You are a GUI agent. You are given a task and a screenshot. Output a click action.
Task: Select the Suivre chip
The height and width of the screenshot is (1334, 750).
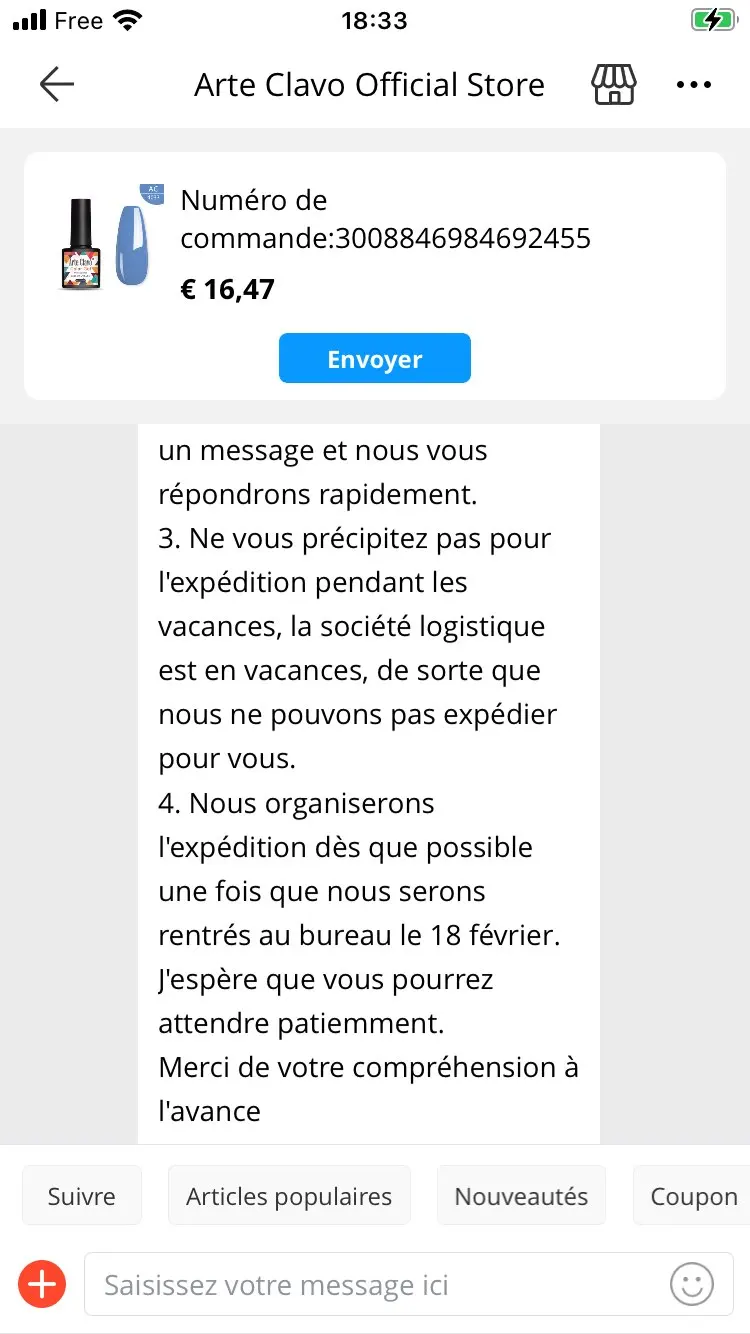82,1196
